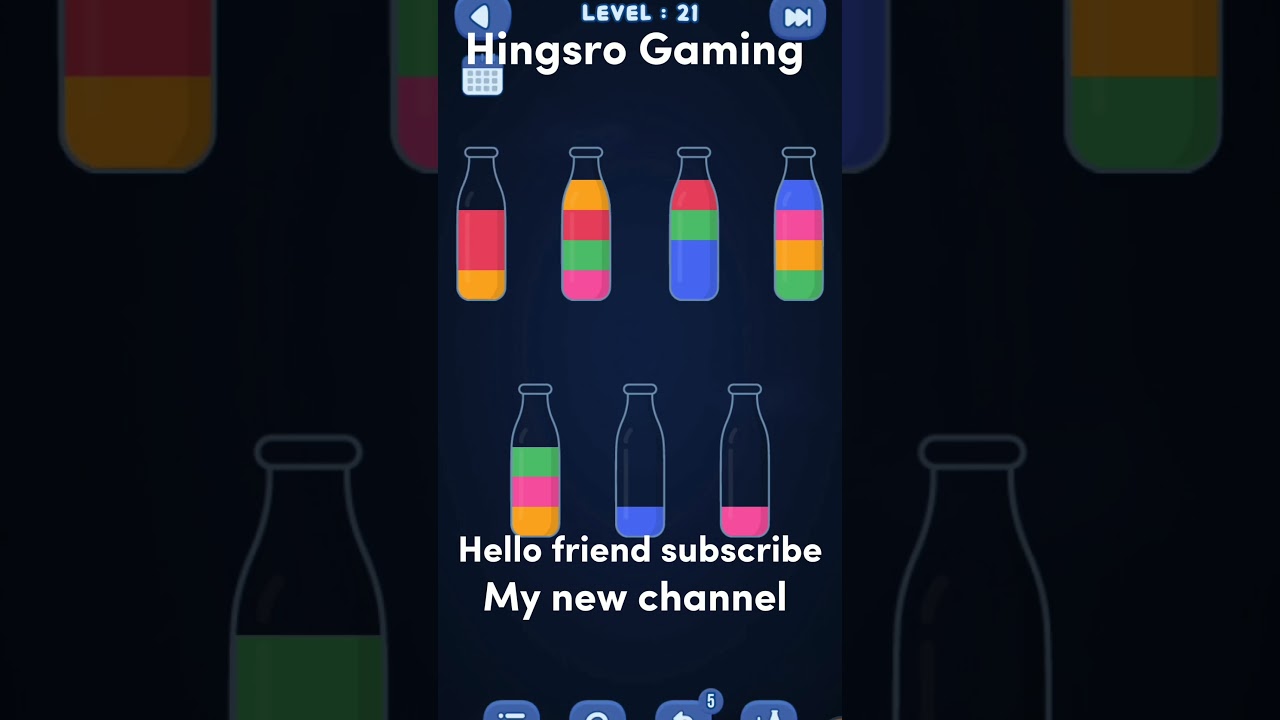Add an extra empty bottle

tap(769, 712)
